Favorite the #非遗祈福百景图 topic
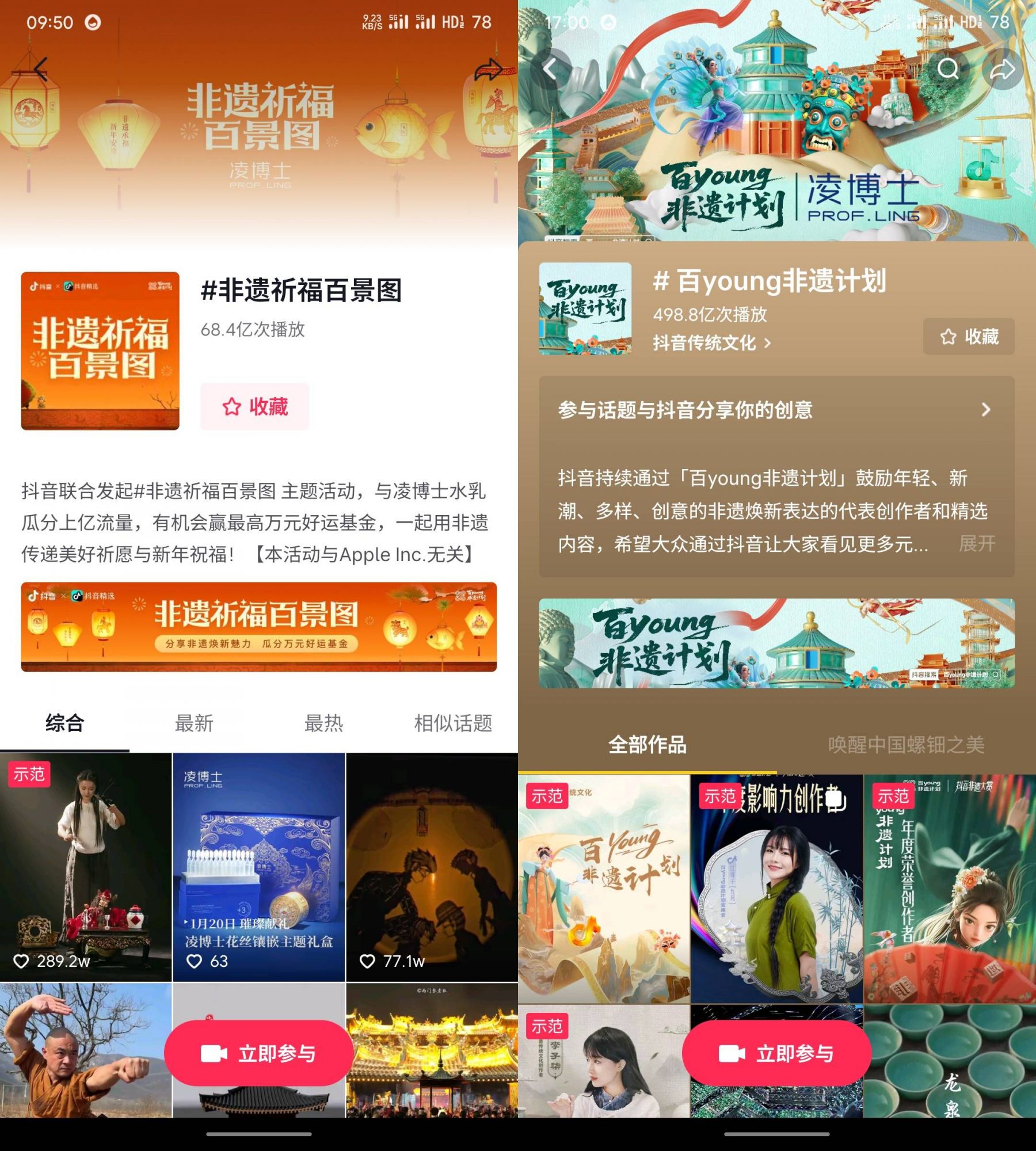 (x=255, y=406)
